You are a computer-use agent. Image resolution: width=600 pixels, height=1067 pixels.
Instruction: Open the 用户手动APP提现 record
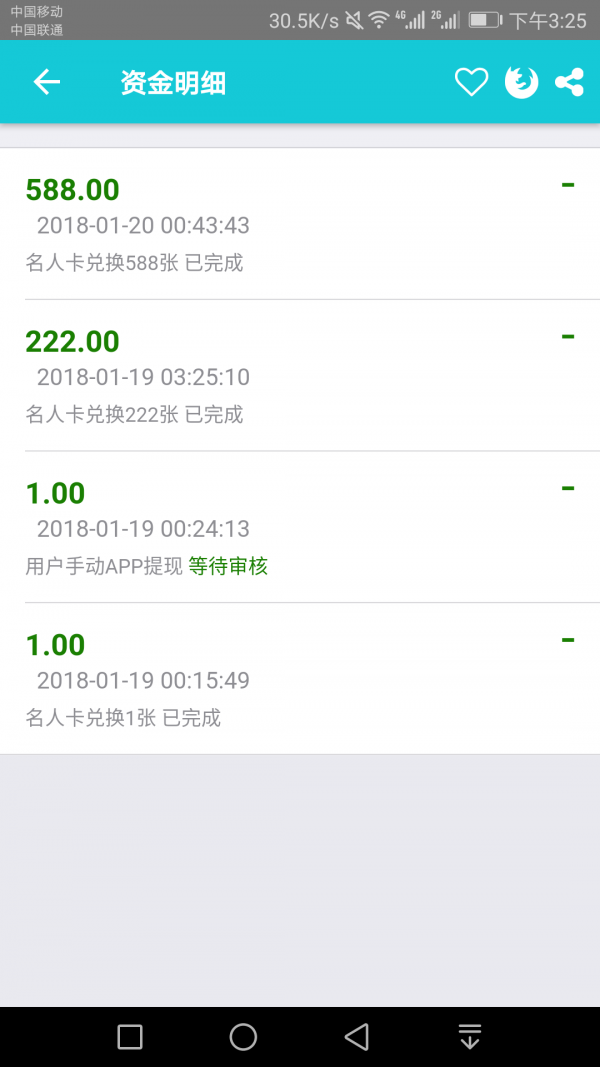point(300,527)
